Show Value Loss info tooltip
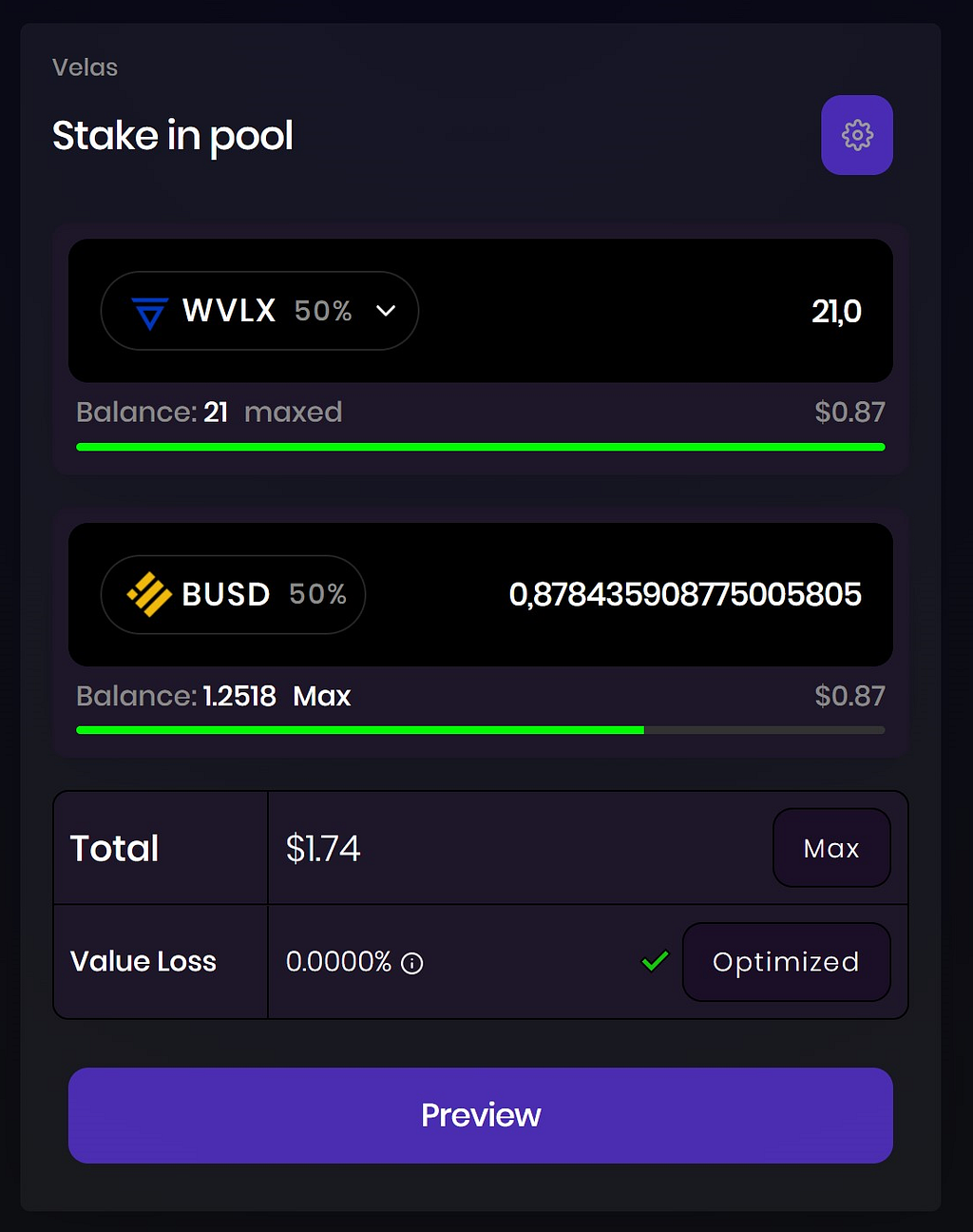Image resolution: width=973 pixels, height=1232 pixels. coord(412,963)
